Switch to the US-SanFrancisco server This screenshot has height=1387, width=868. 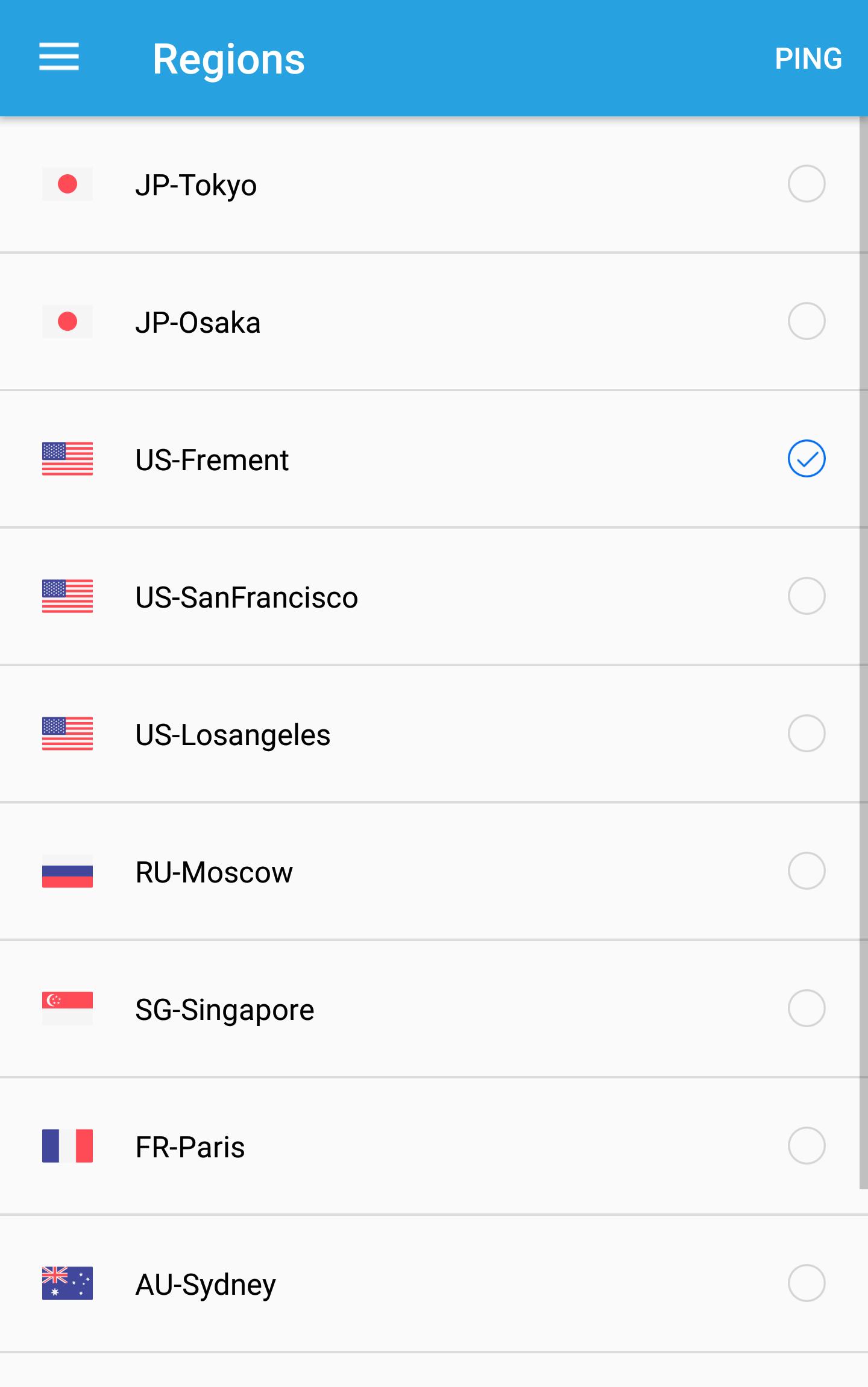click(806, 596)
